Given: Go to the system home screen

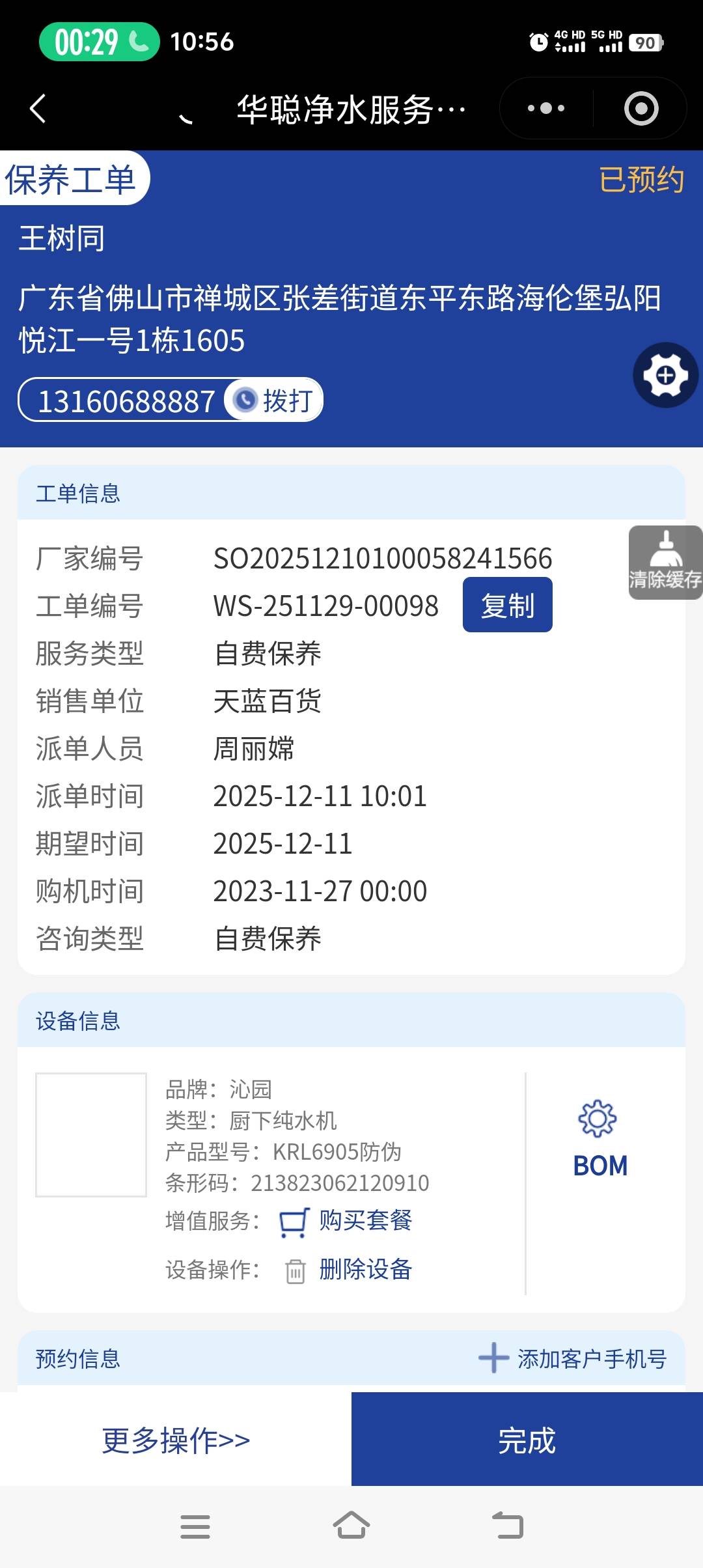Looking at the screenshot, I should click(351, 1526).
